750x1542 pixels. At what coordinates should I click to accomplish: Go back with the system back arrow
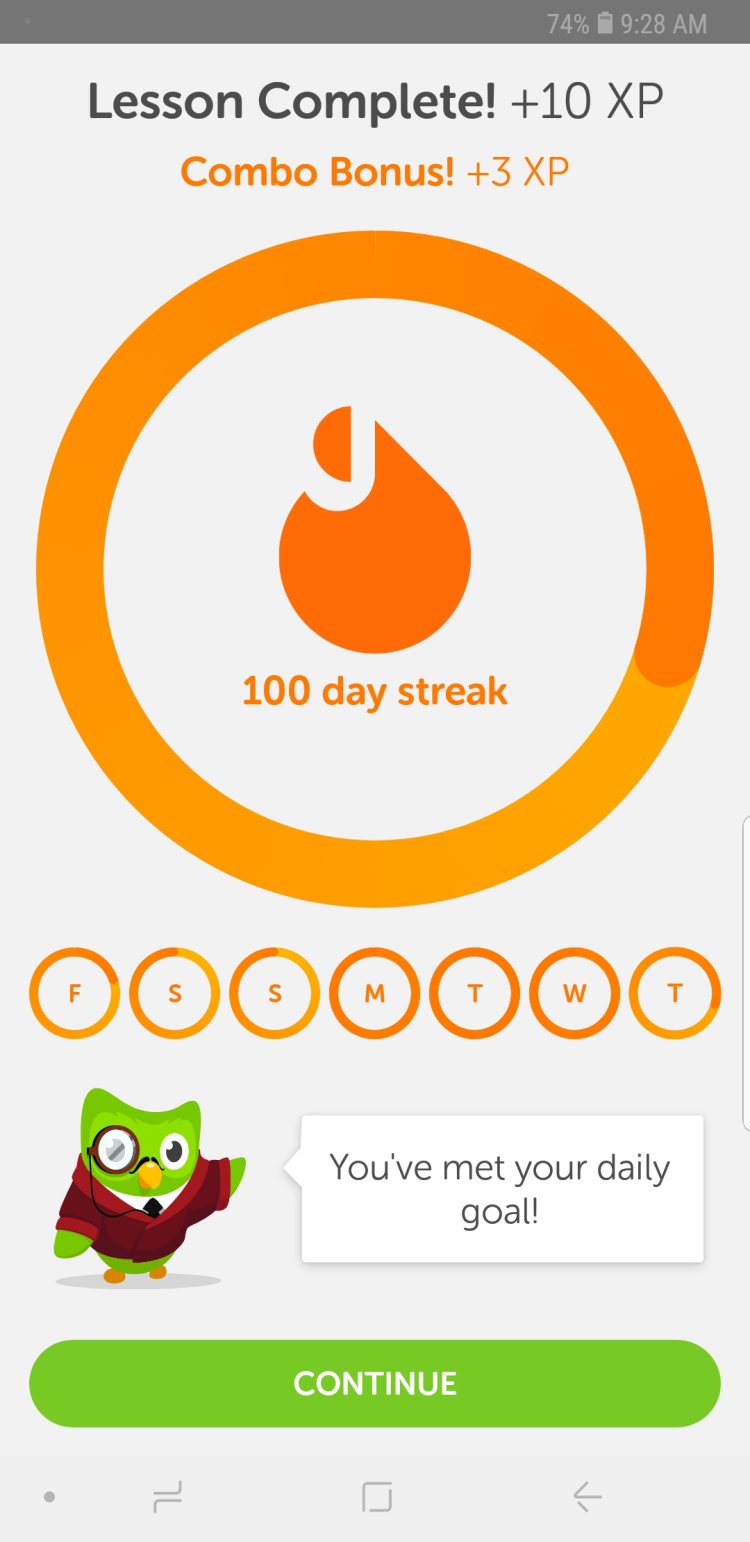click(587, 1497)
